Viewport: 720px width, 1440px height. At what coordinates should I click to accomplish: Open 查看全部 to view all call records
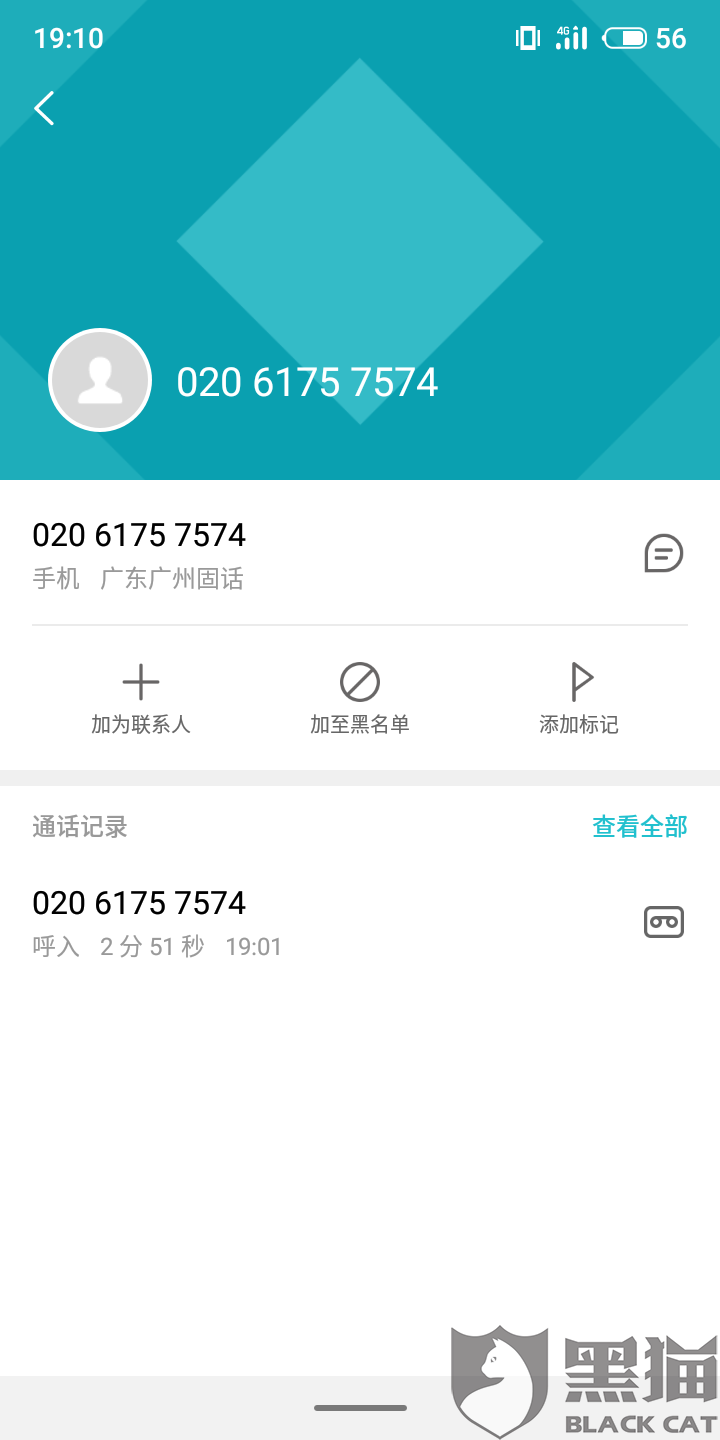639,827
